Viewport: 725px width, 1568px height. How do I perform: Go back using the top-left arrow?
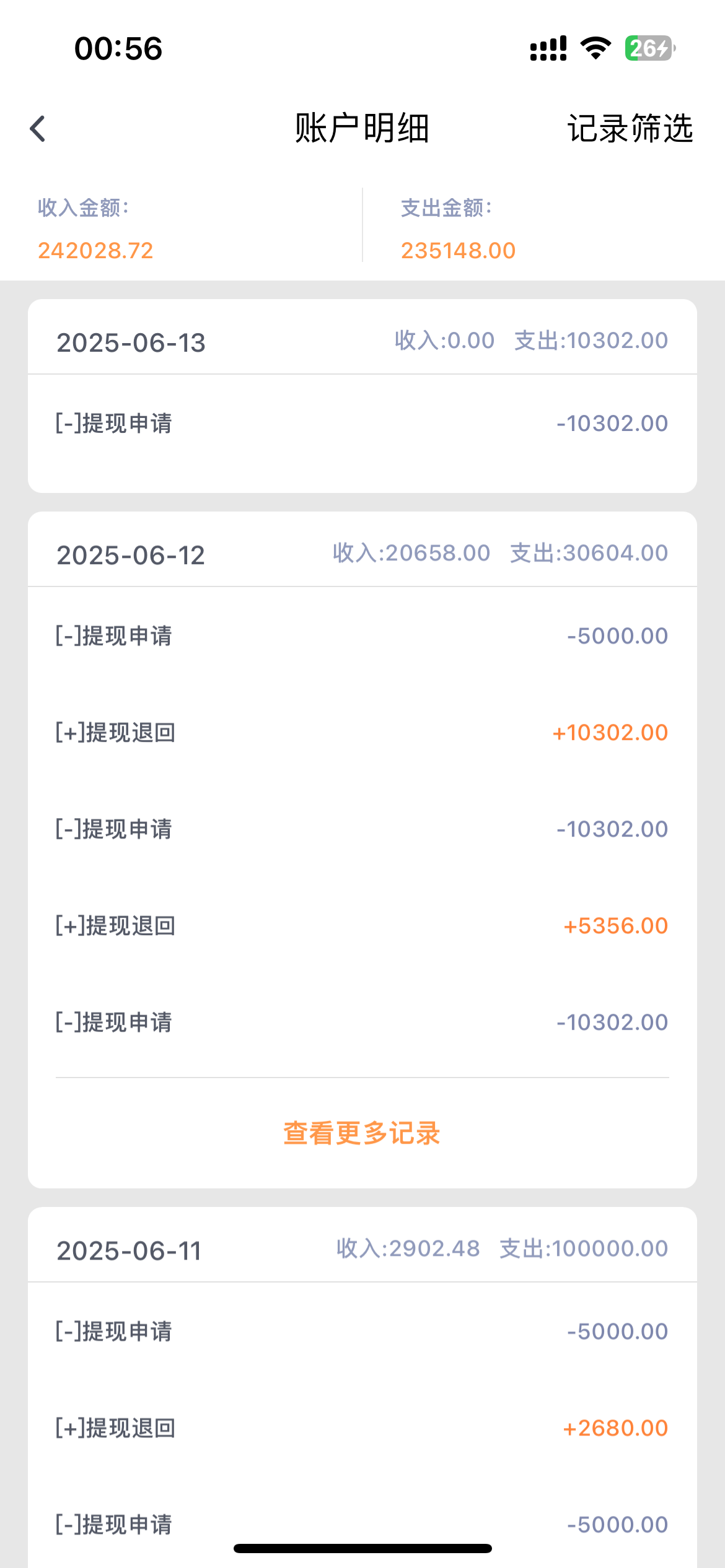(38, 129)
